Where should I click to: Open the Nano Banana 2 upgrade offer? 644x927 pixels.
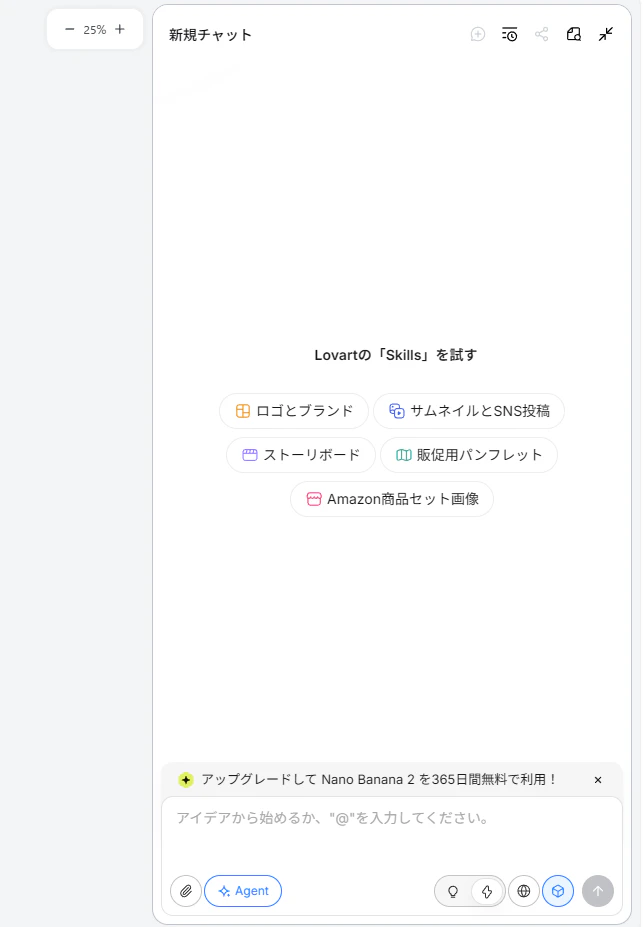(x=378, y=780)
